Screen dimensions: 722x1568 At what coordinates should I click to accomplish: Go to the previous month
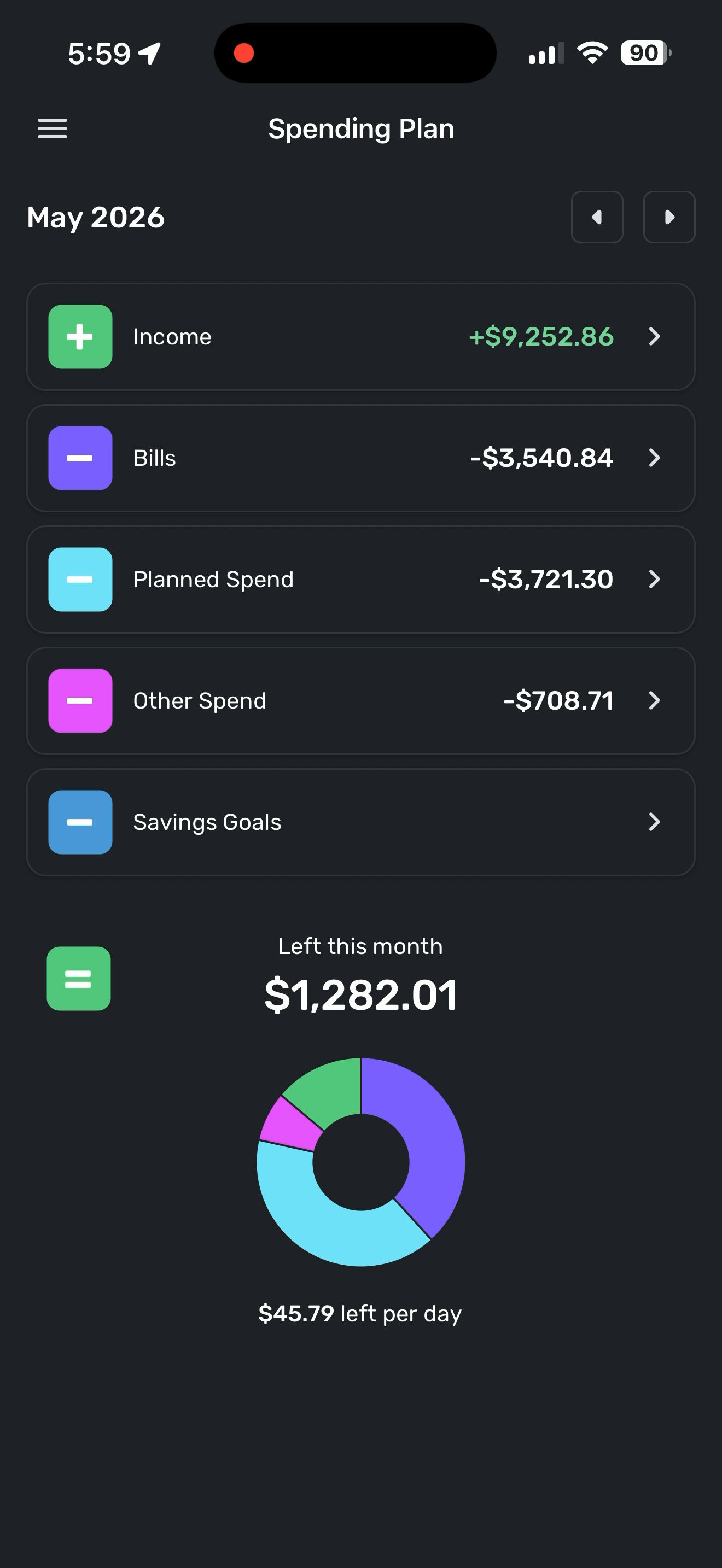point(597,217)
